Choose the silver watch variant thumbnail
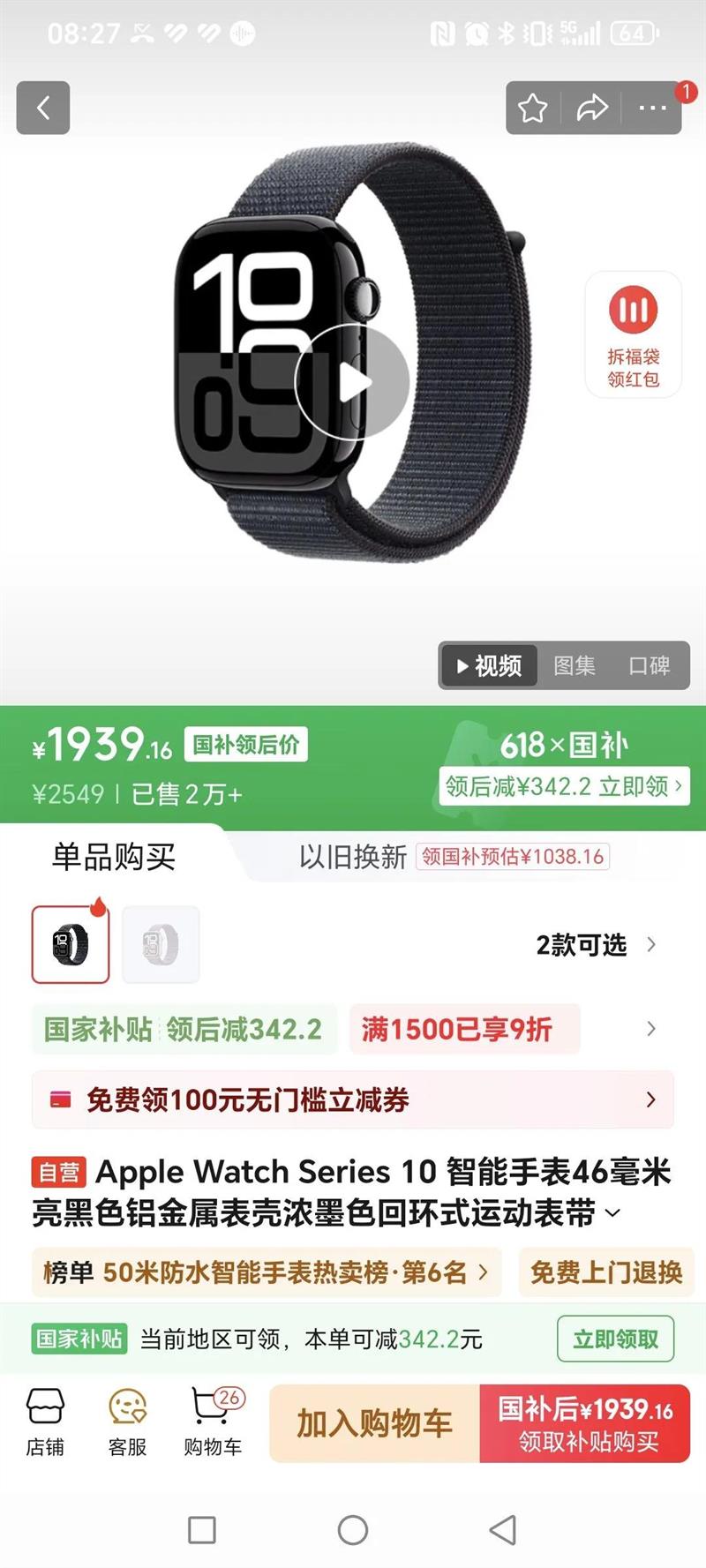Viewport: 706px width, 1568px height. (161, 944)
